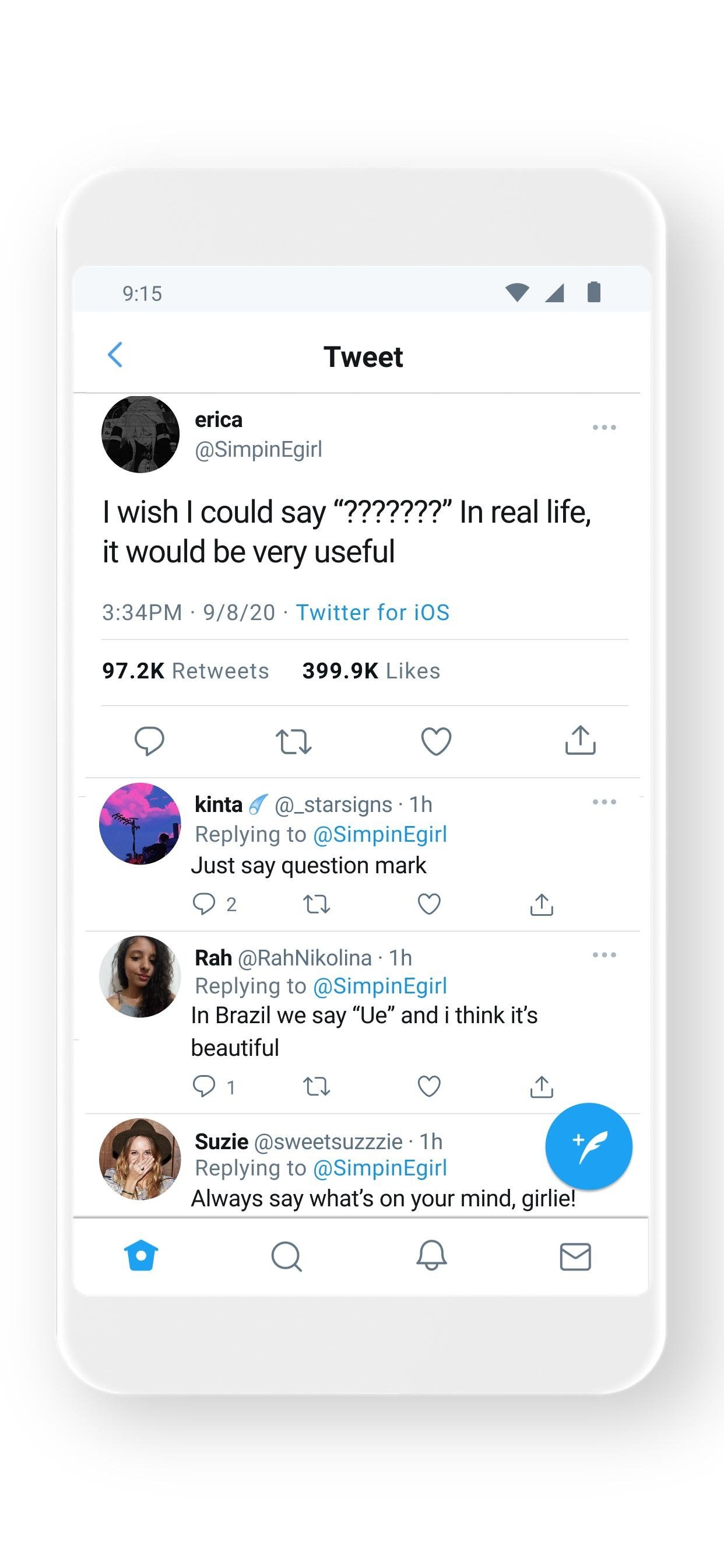Open the Twitter for iOS link
This screenshot has width=724, height=1568.
tap(372, 612)
